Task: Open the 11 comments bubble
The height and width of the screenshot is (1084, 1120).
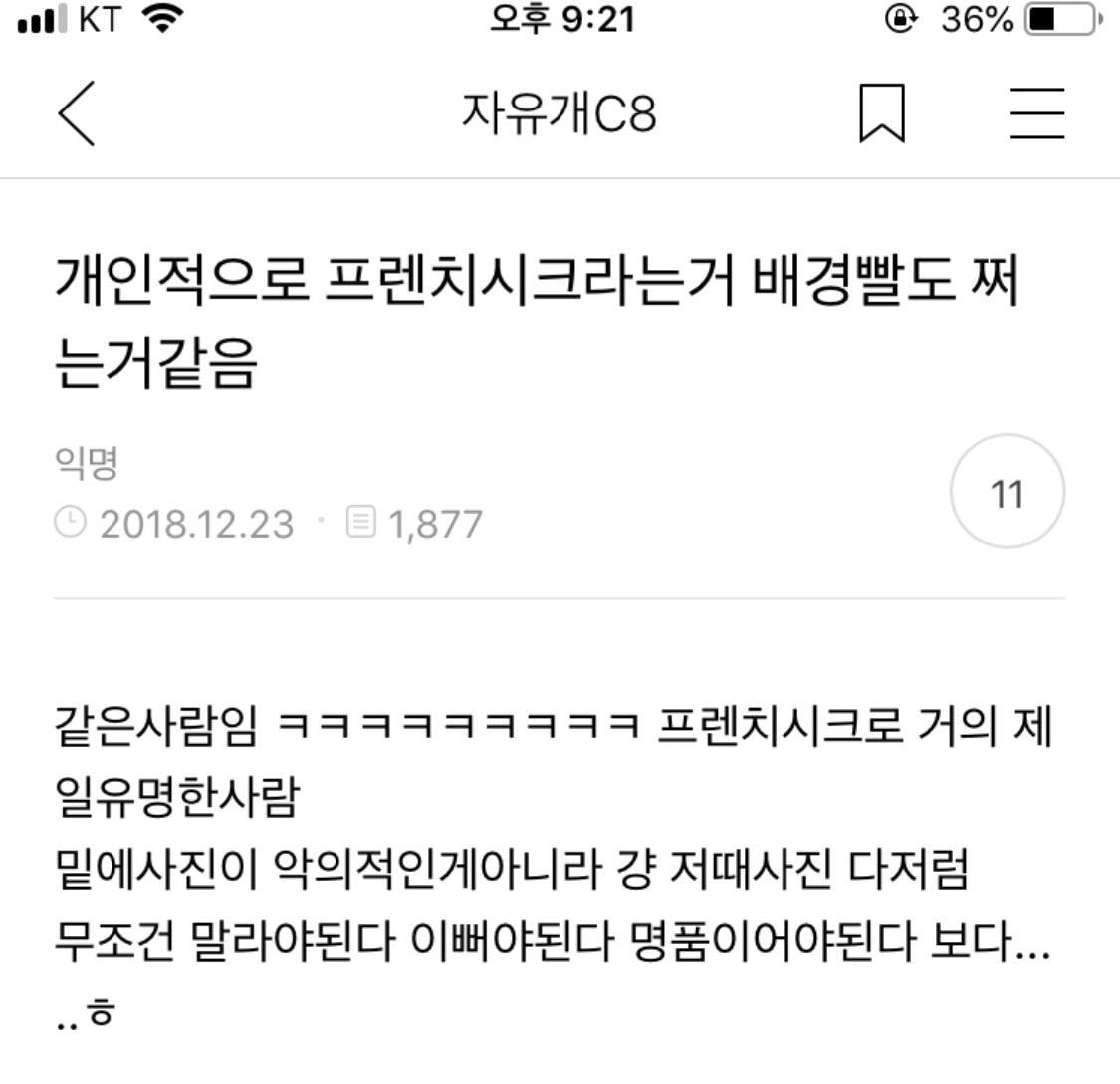Action: click(1007, 493)
